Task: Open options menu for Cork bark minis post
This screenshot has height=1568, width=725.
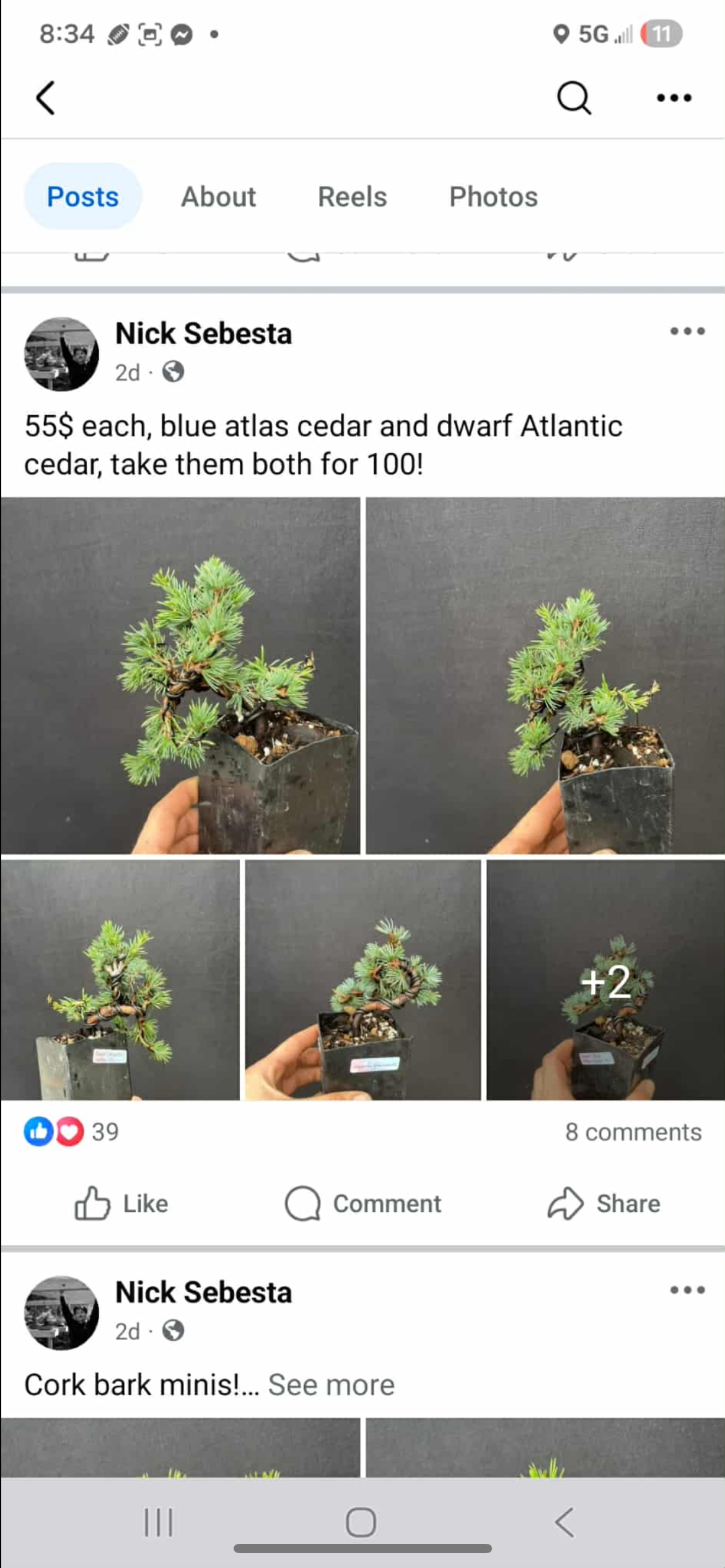Action: click(687, 1290)
